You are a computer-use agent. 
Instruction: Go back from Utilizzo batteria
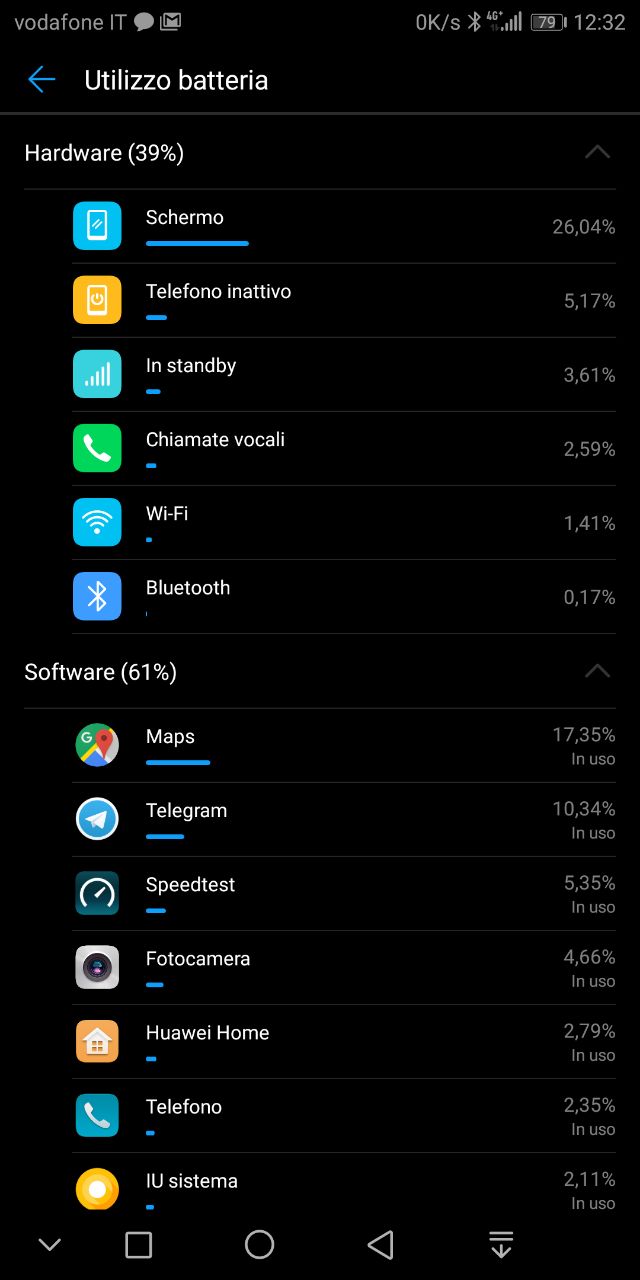[x=41, y=80]
